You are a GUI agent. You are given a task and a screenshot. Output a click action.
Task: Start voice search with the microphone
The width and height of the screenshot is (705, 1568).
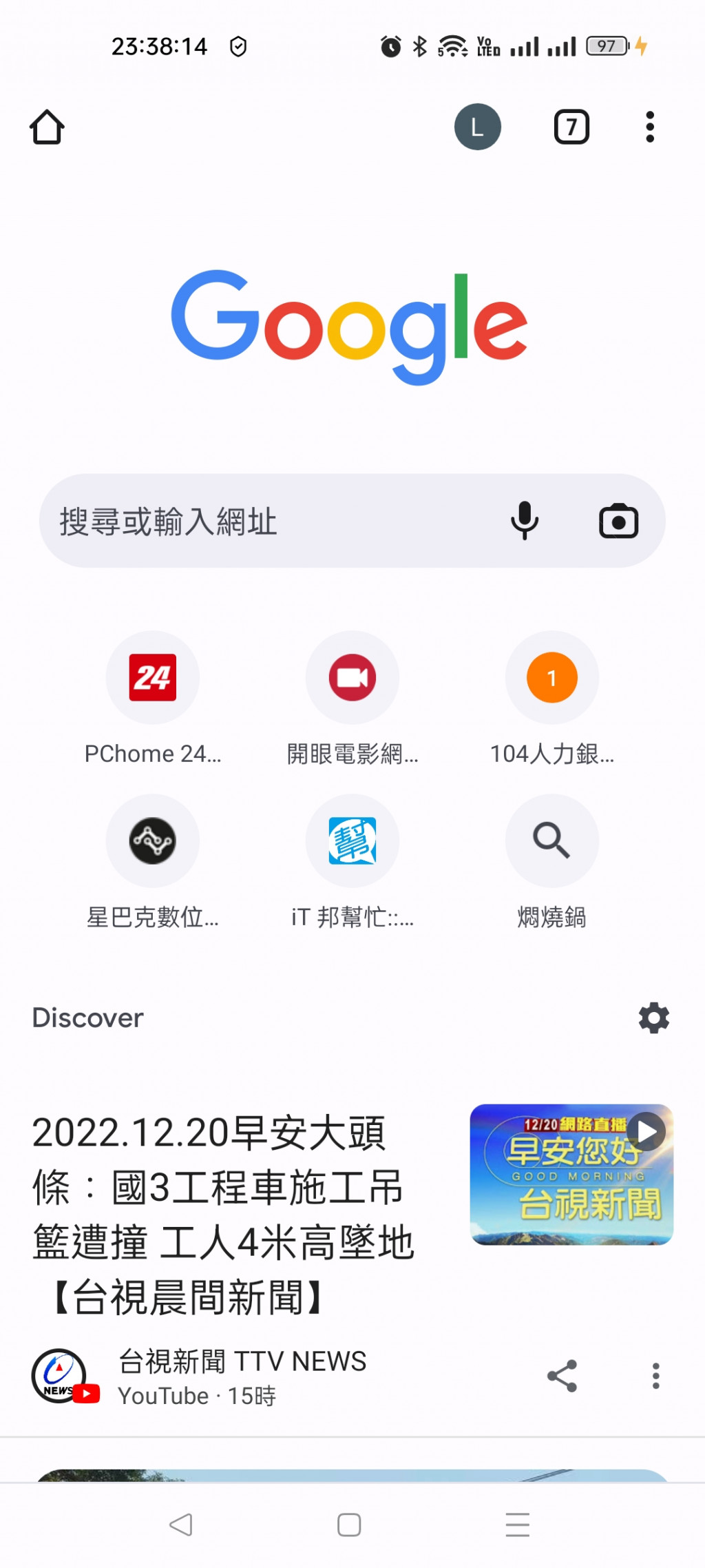pyautogui.click(x=525, y=521)
